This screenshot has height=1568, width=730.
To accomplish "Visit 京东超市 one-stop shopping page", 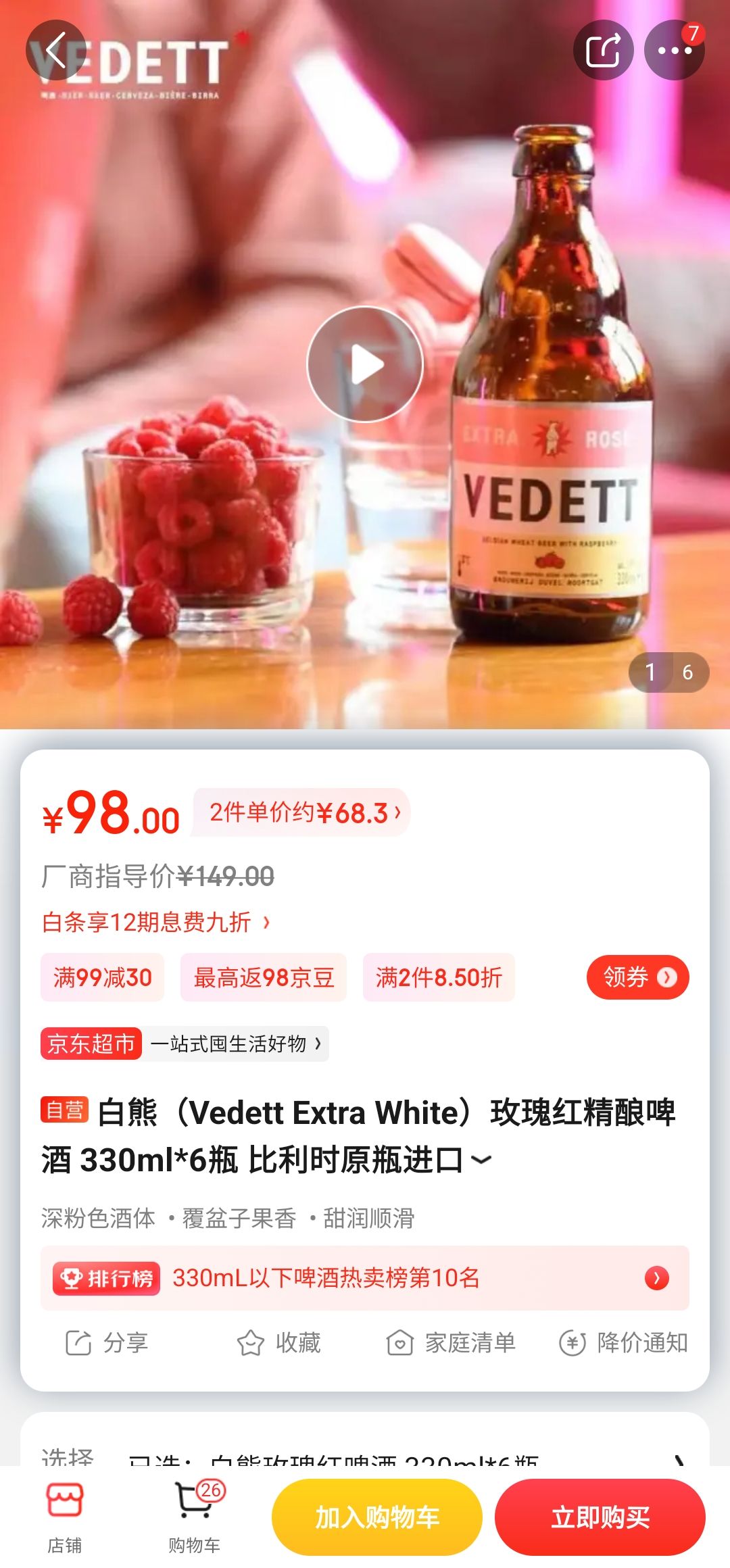I will 182,1043.
